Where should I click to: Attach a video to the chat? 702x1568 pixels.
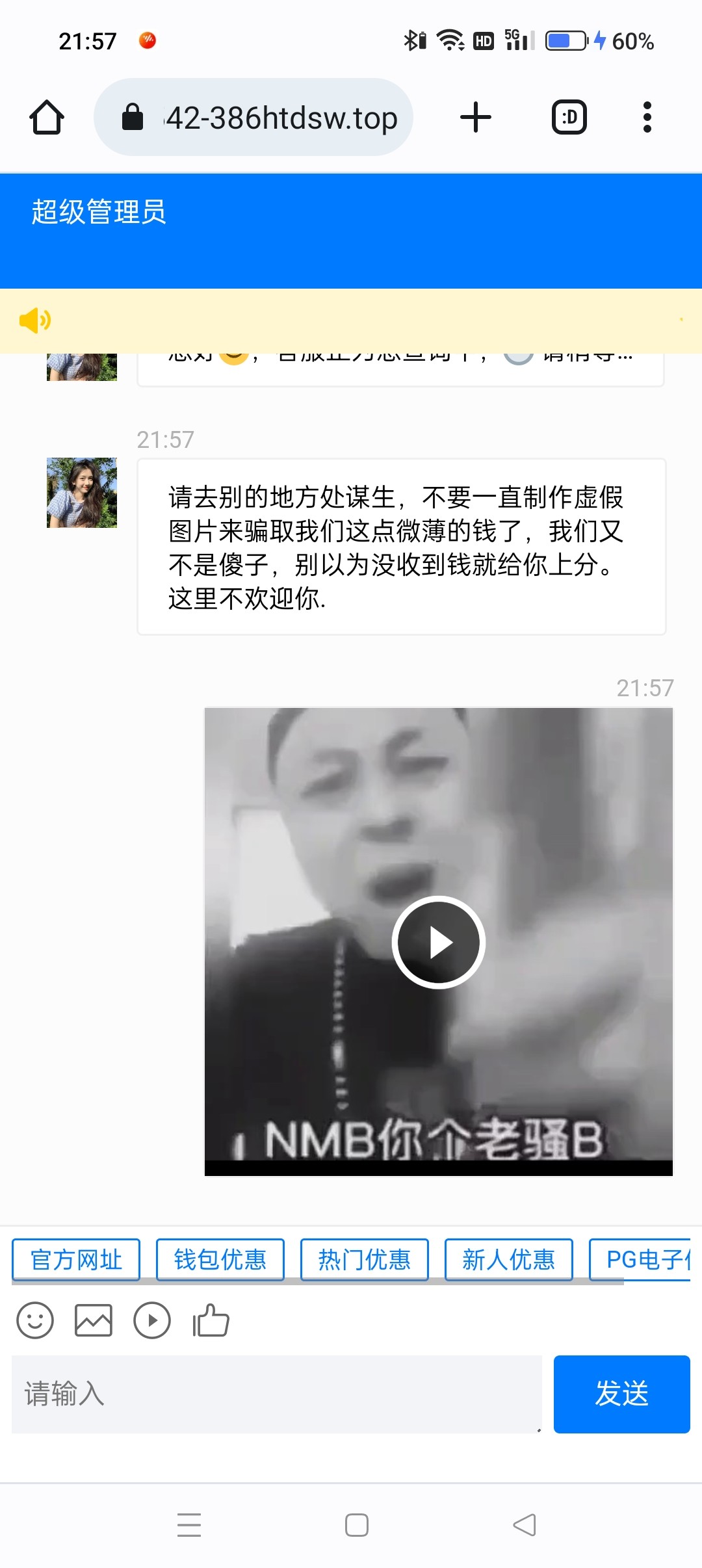(152, 1320)
